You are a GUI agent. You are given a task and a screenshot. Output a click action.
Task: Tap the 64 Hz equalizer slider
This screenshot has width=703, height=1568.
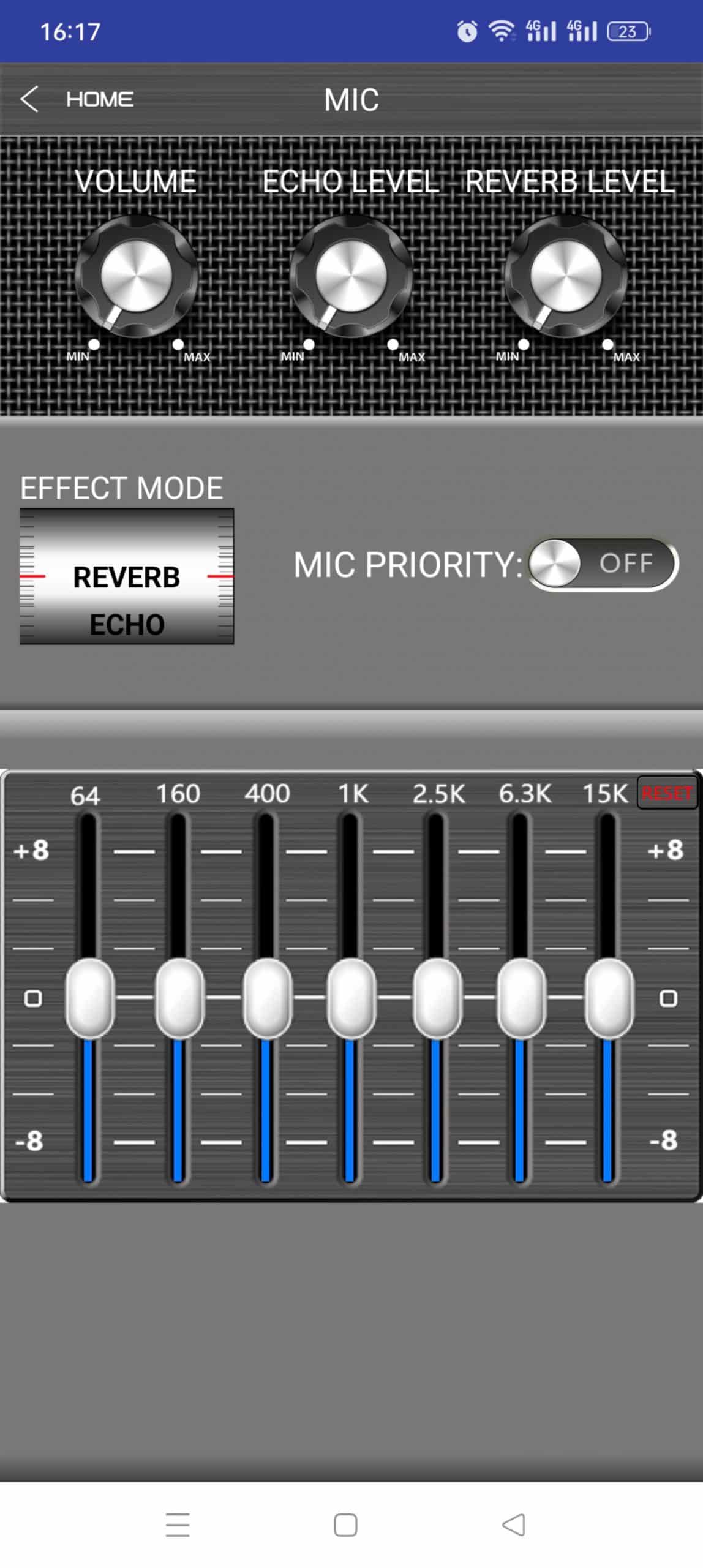pos(89,998)
